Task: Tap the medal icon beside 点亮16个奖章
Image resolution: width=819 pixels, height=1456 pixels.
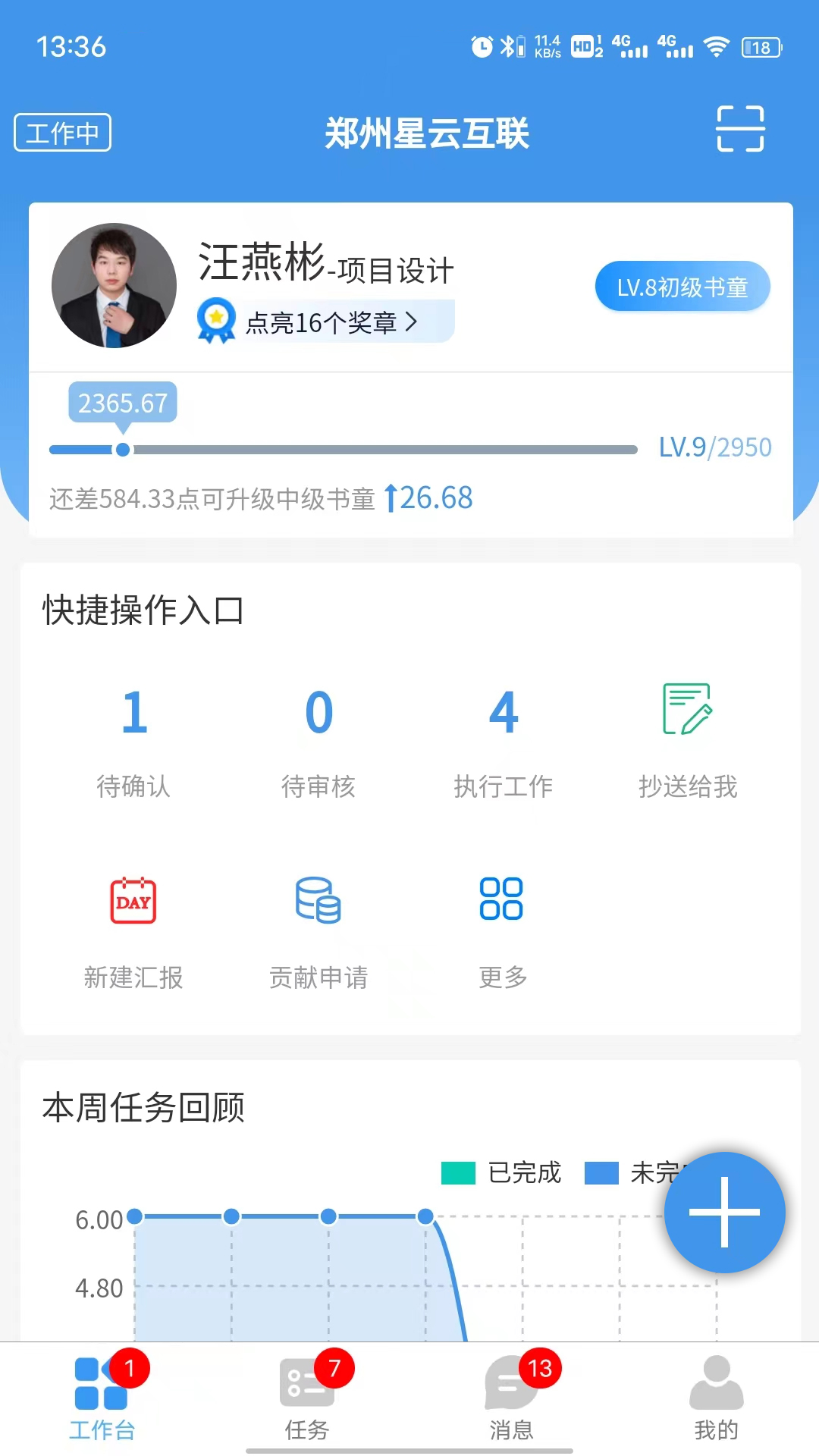Action: (x=215, y=319)
